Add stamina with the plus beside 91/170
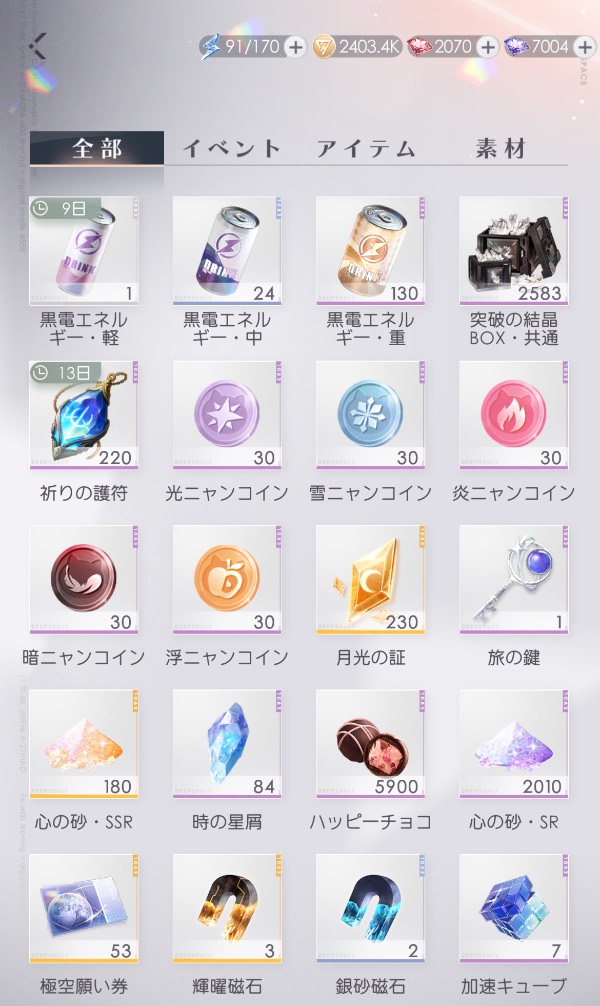The height and width of the screenshot is (1006, 600). (x=295, y=46)
